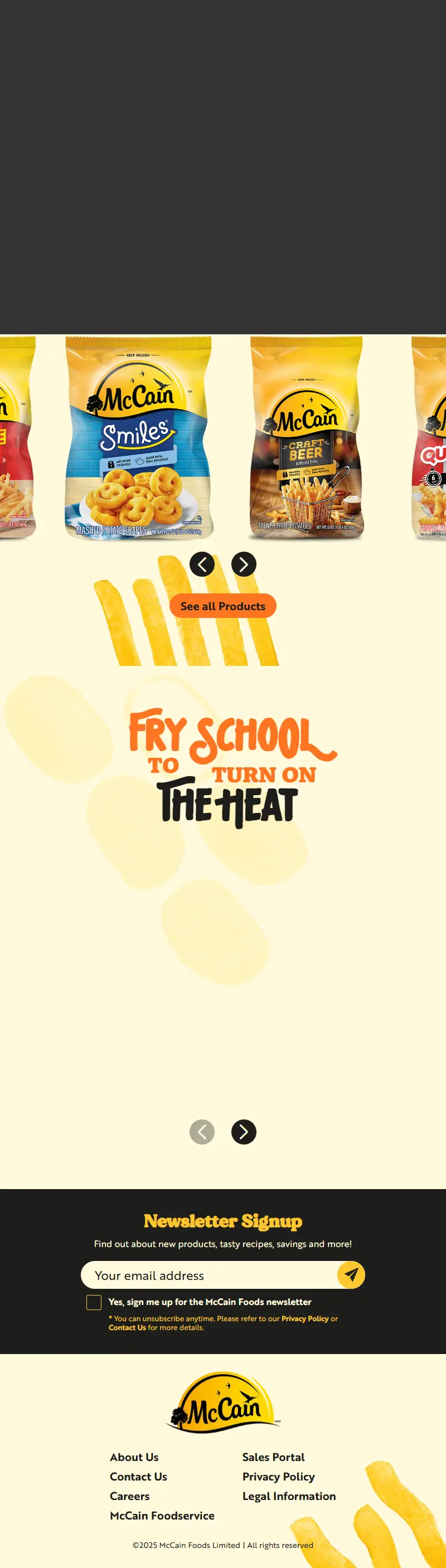
Task: Open the About Us footer link
Action: pyautogui.click(x=134, y=1457)
